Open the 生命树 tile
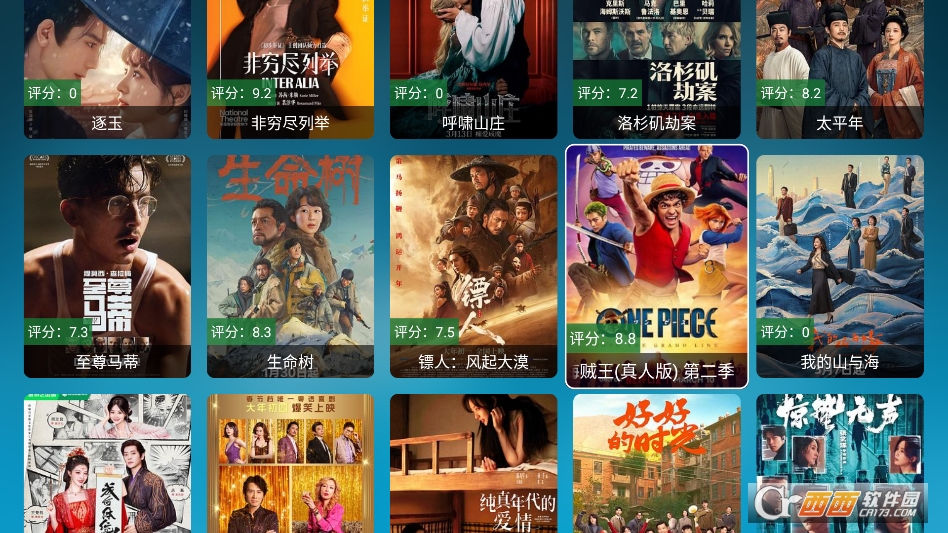Image resolution: width=948 pixels, height=533 pixels. pos(290,265)
